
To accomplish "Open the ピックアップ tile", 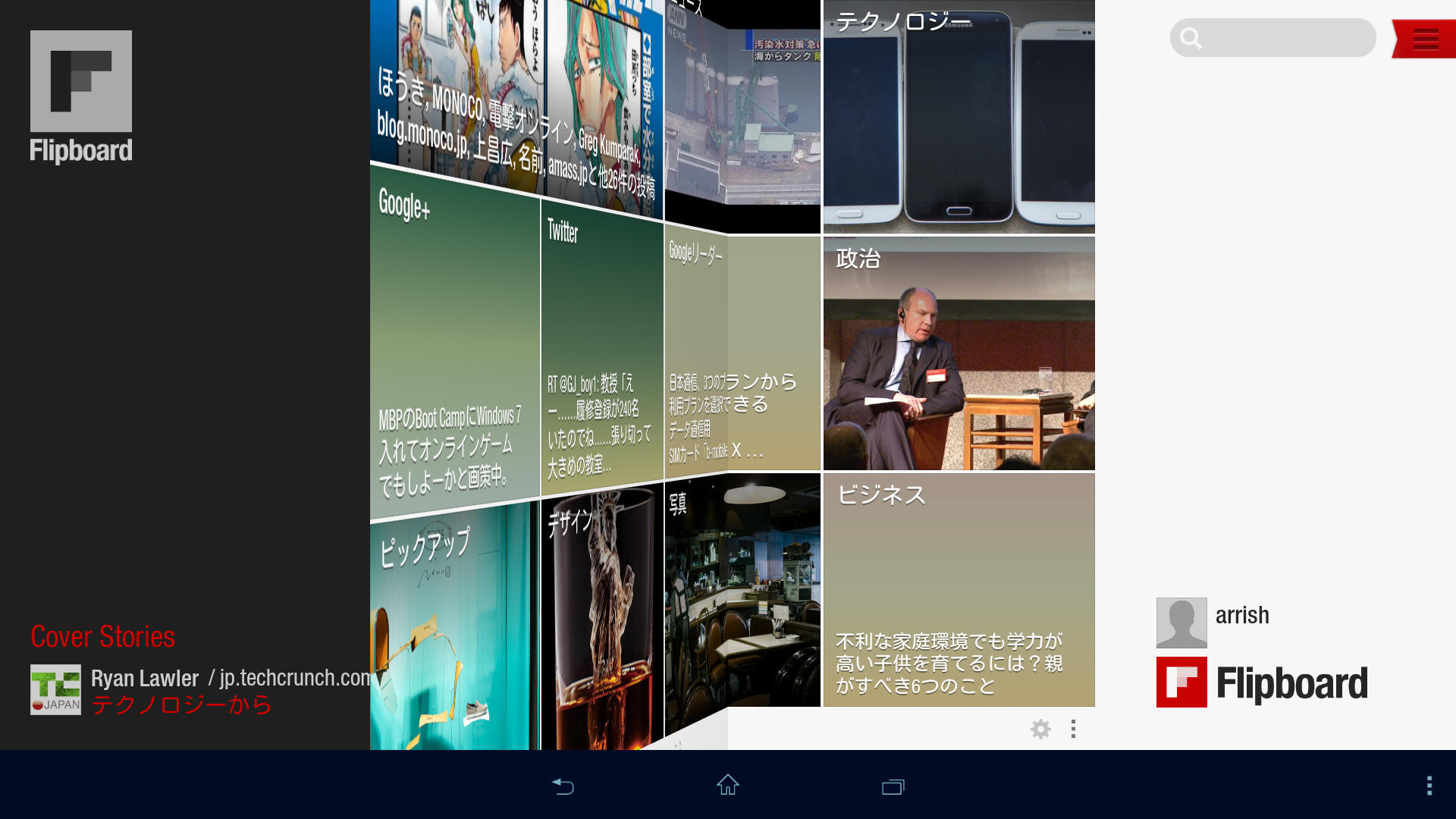I will (453, 629).
